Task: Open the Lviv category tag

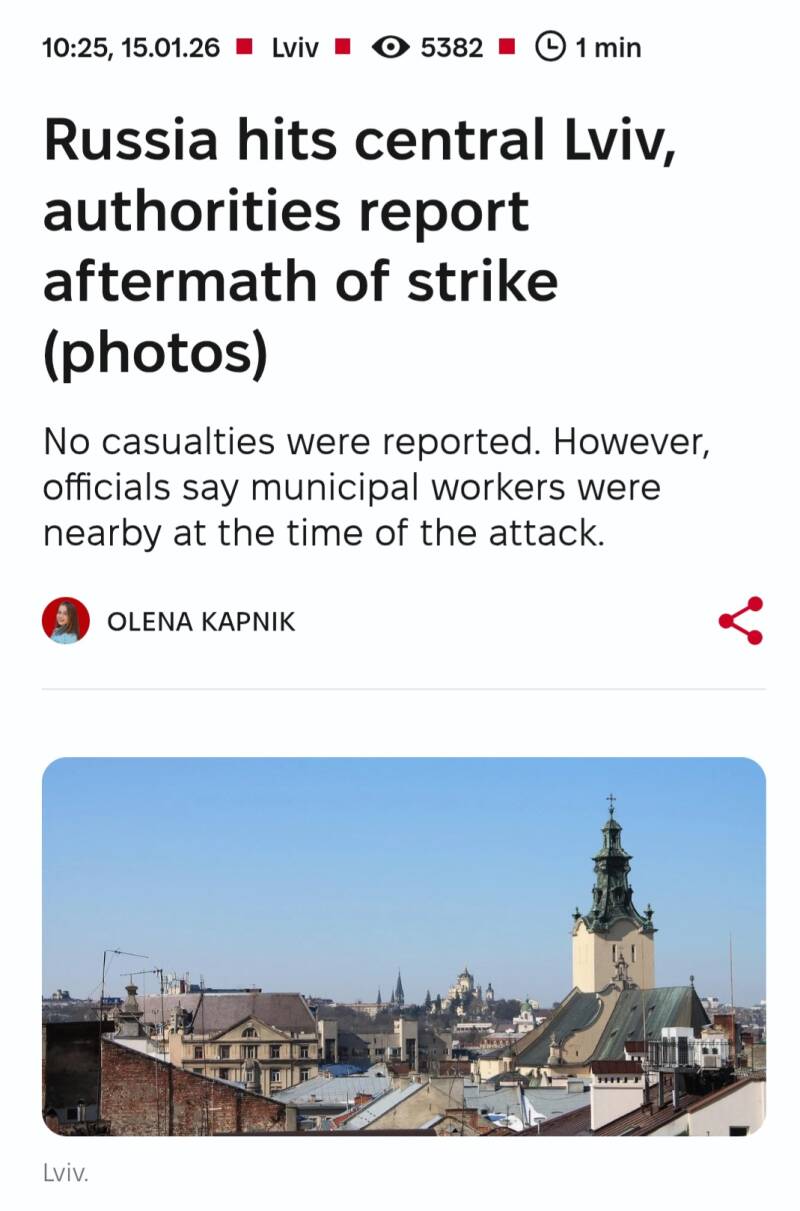Action: (x=295, y=47)
